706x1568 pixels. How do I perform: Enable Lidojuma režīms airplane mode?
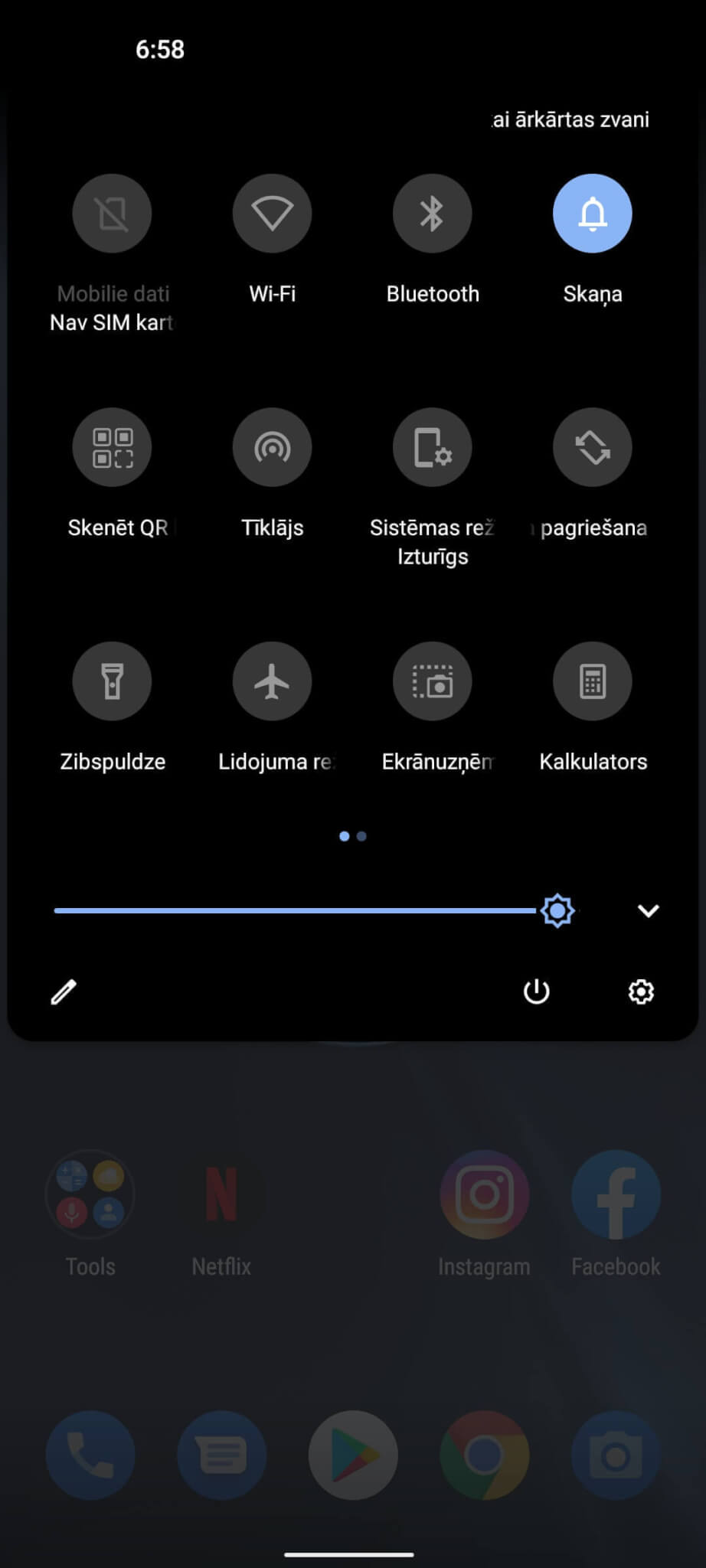click(x=272, y=681)
